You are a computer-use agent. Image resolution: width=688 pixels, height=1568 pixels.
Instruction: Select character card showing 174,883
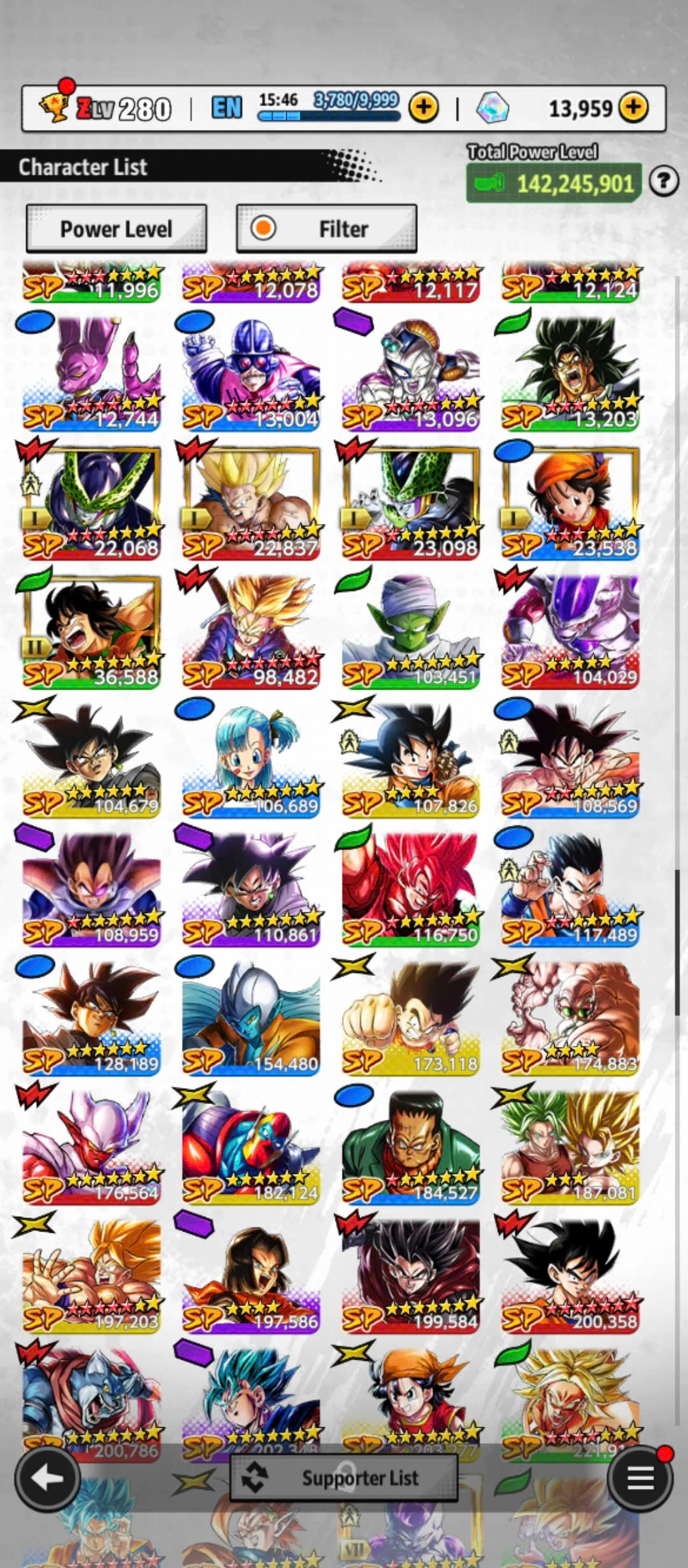(570, 1017)
